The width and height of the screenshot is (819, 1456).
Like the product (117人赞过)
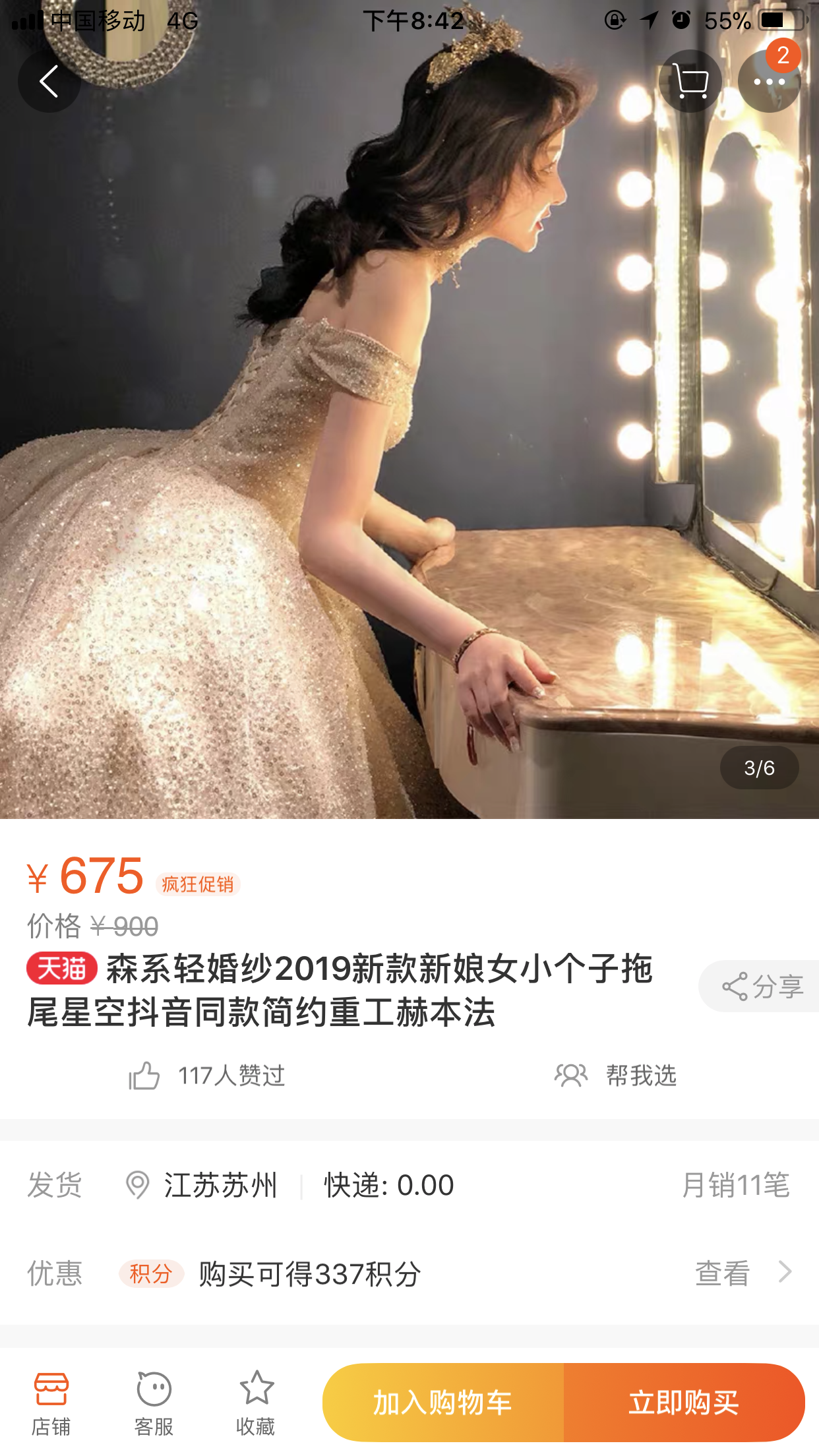207,1076
